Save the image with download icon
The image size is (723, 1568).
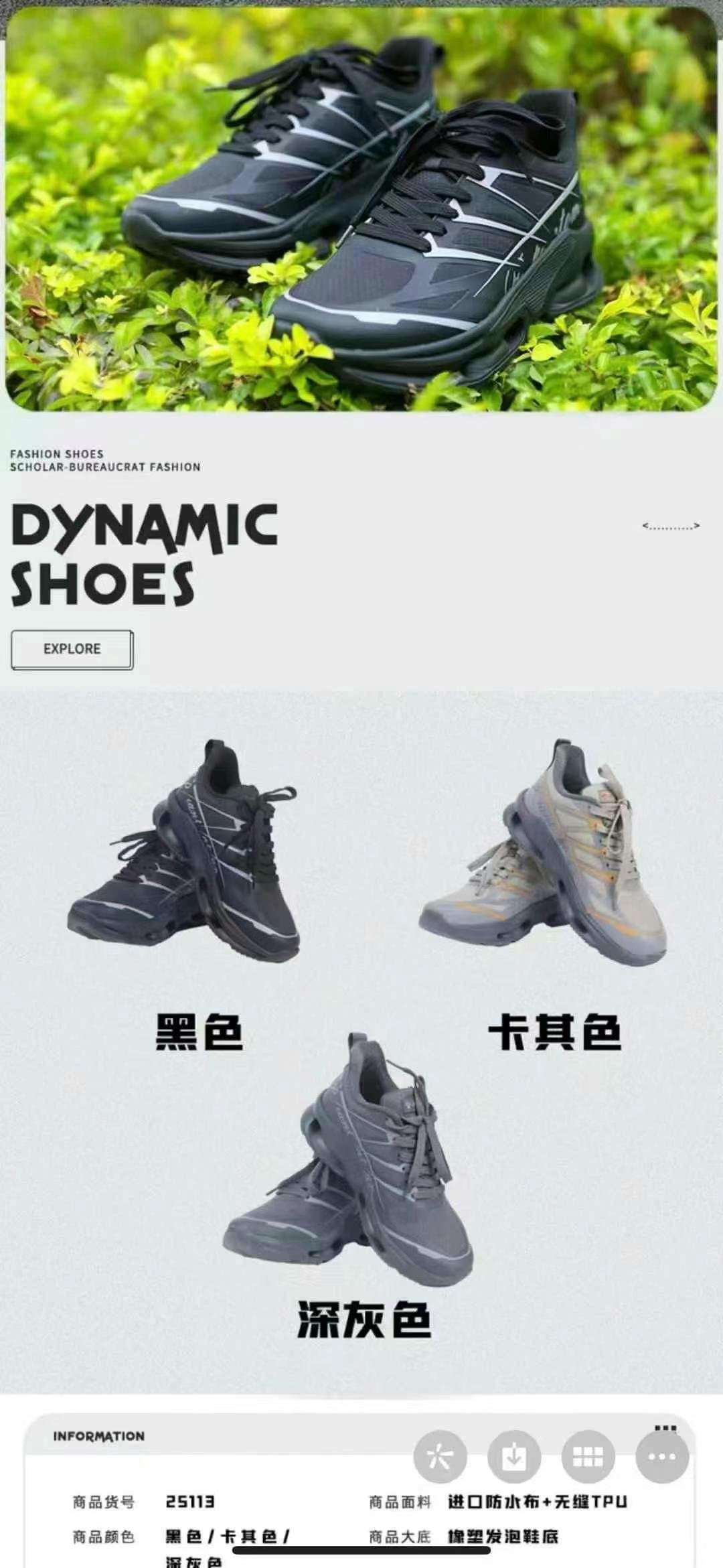[513, 1456]
